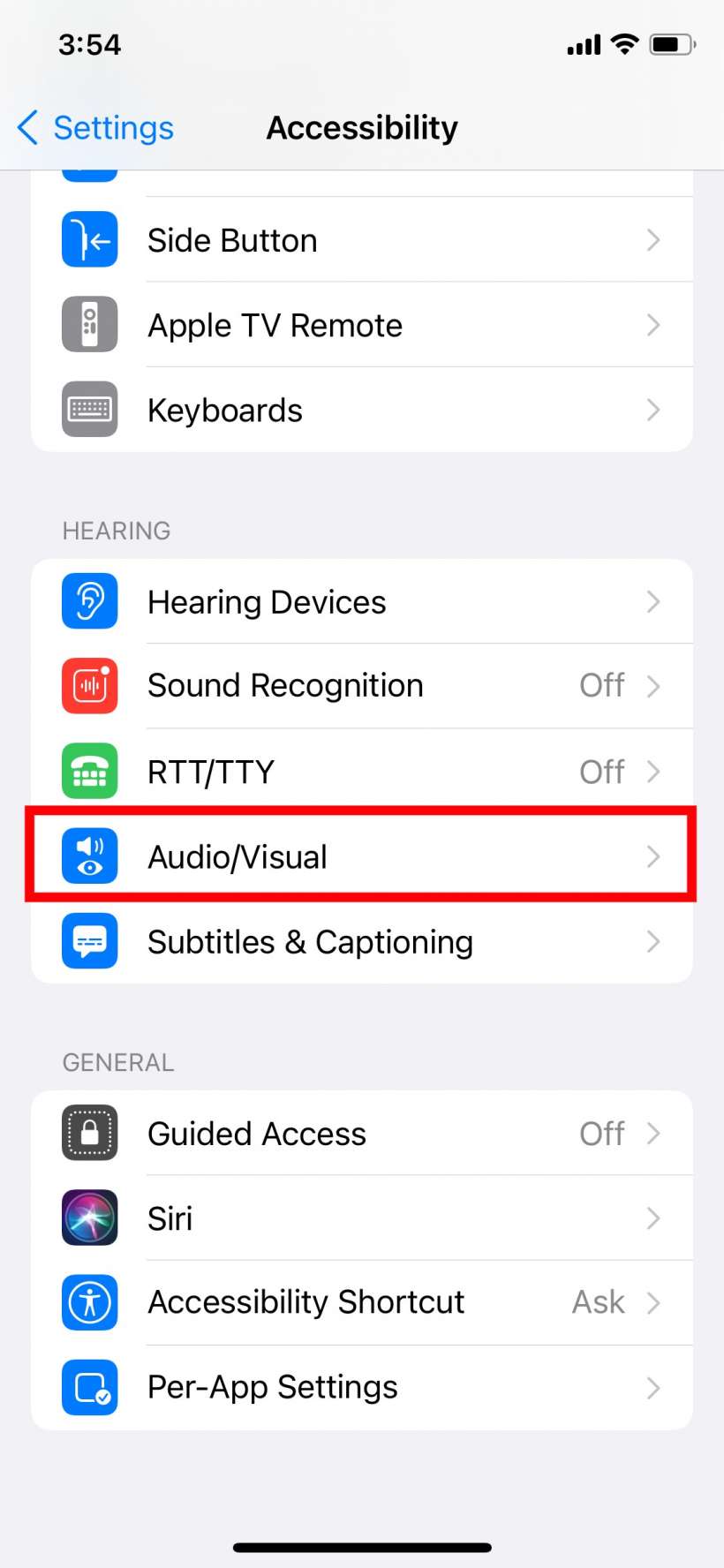
Task: Open Per-App Settings
Action: pos(362,1387)
